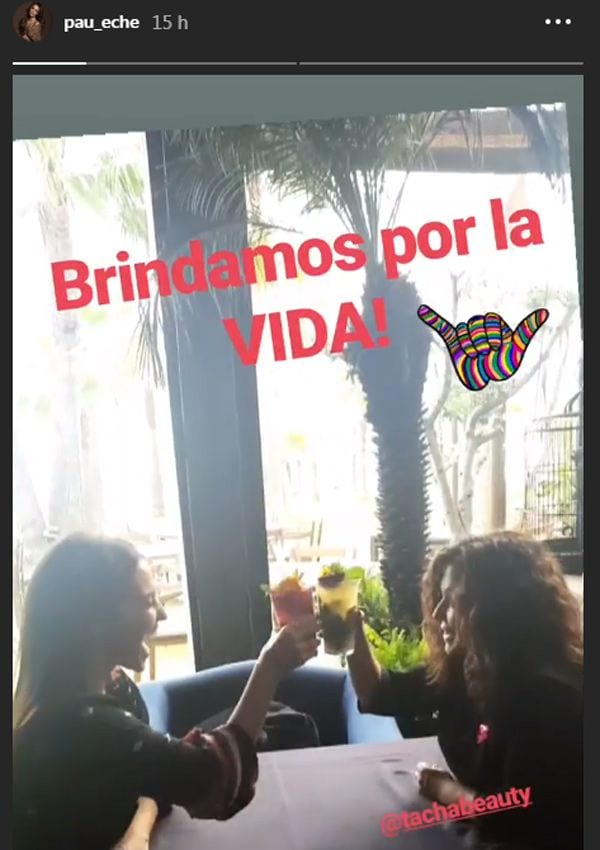The width and height of the screenshot is (600, 850).
Task: Open the story overflow menu
Action: pos(558,22)
